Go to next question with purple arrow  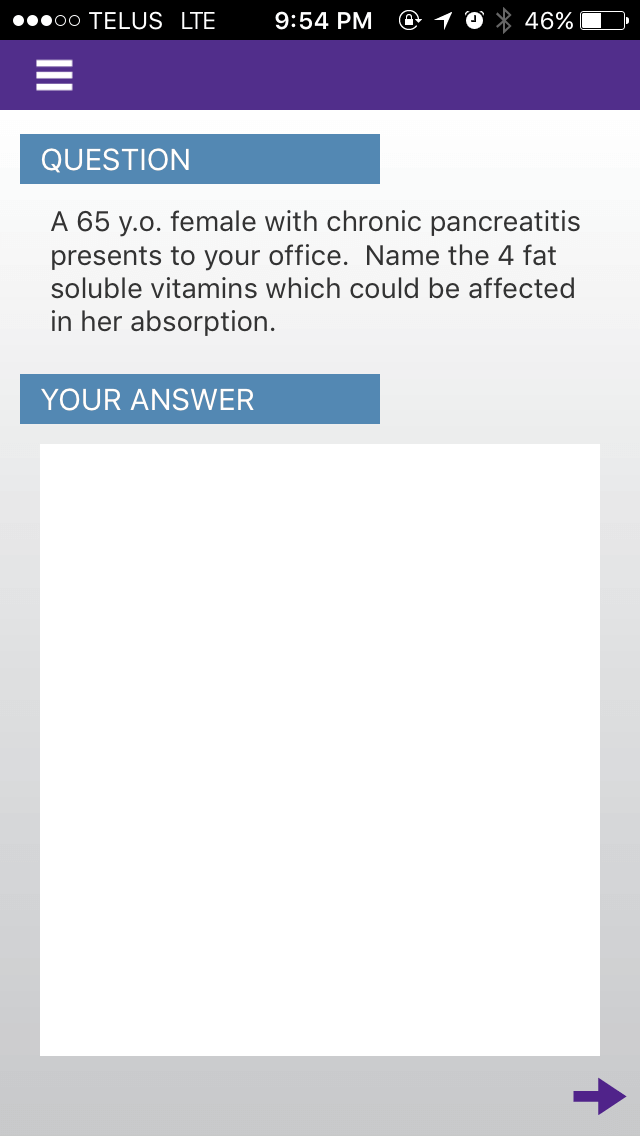pos(599,1096)
